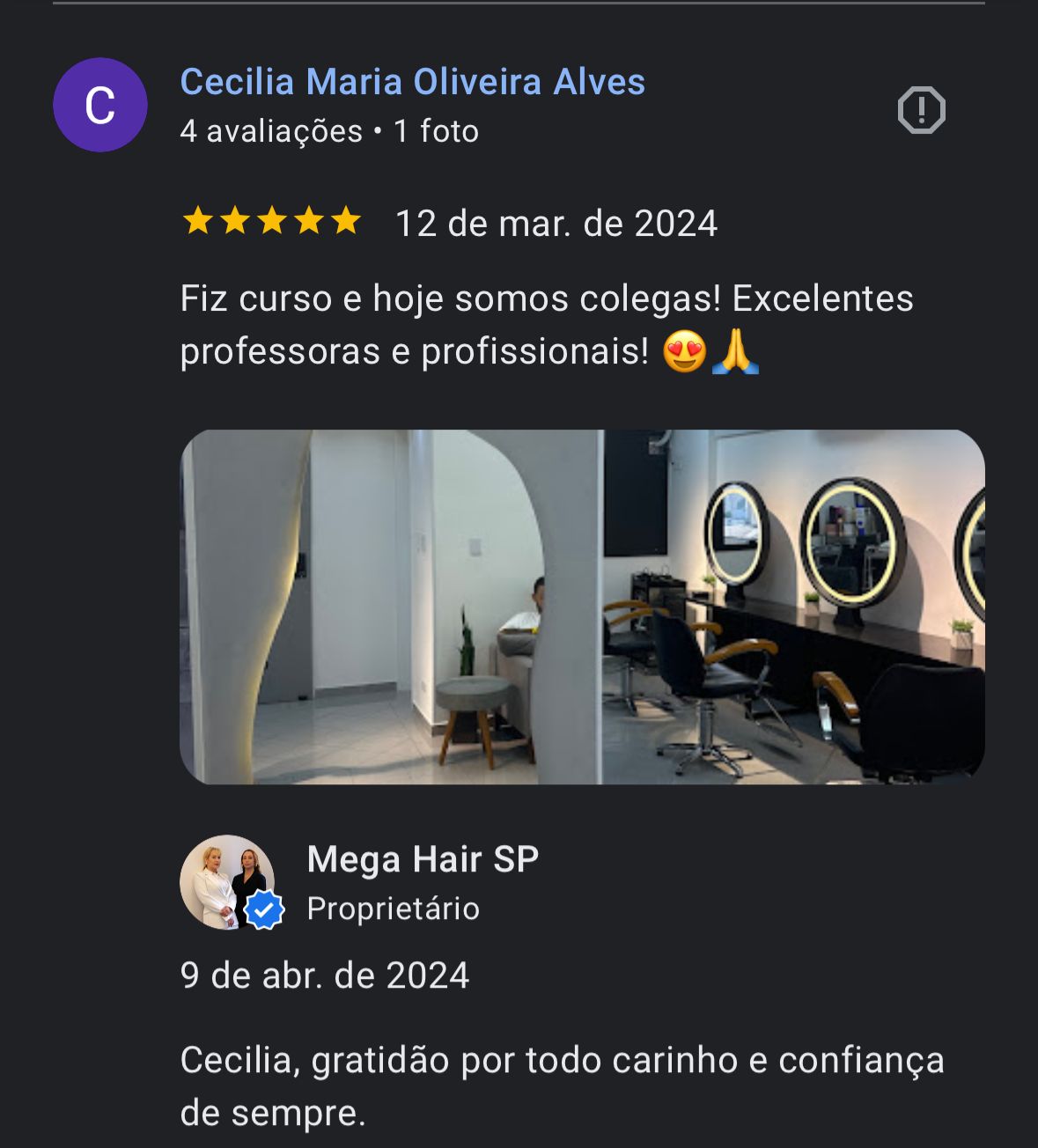The width and height of the screenshot is (1038, 1148).
Task: Open Cecilia Maria Oliveira Alves' profile
Action: pos(412,82)
